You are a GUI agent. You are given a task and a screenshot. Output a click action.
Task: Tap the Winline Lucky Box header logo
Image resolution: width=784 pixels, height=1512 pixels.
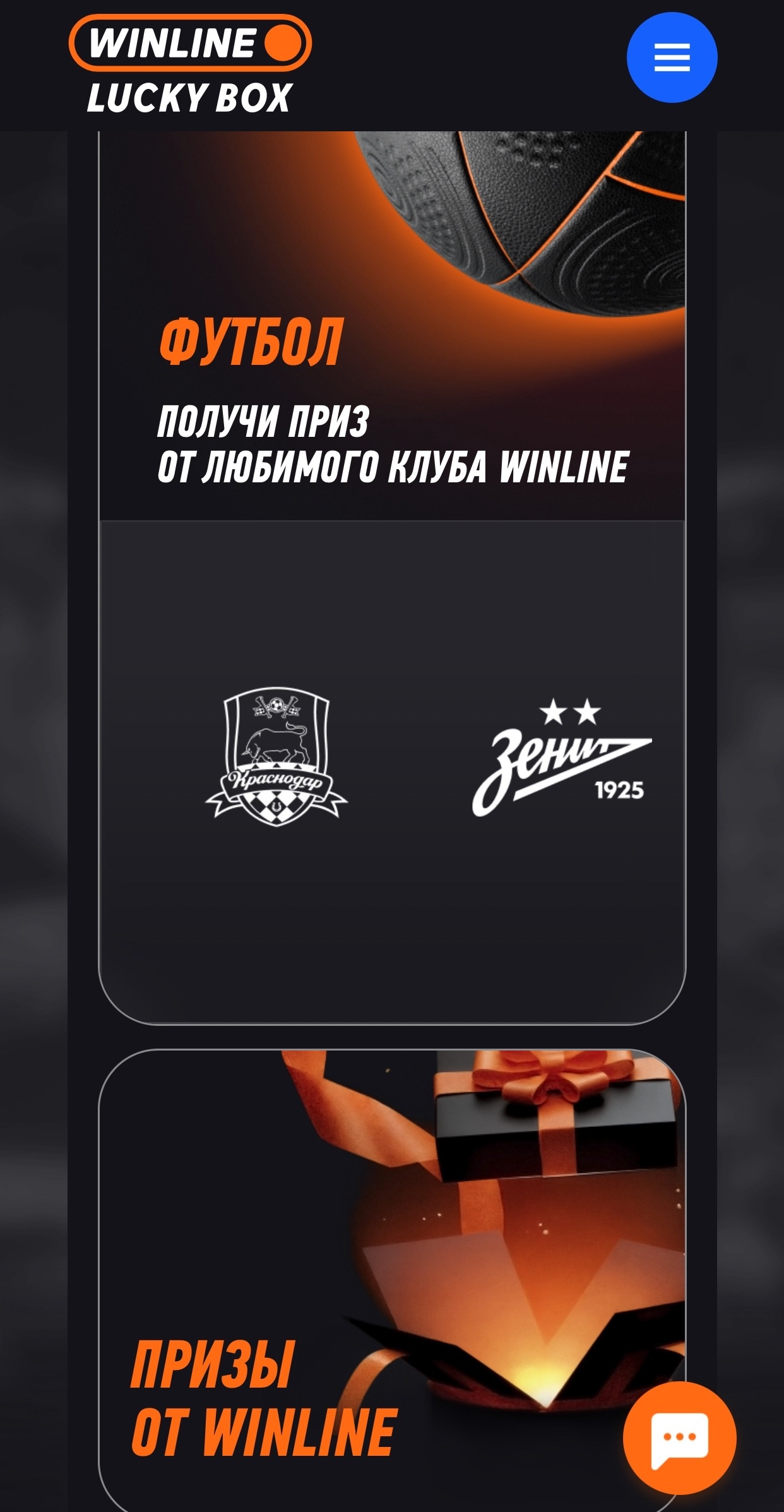coord(189,65)
